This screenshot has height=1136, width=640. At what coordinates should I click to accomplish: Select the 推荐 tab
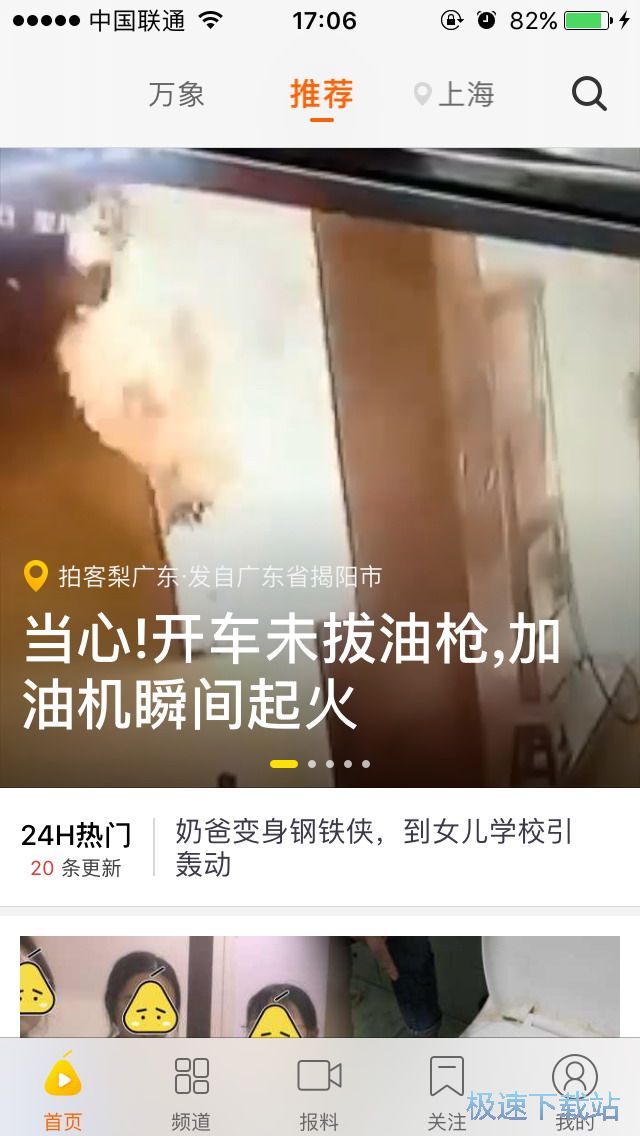click(321, 95)
